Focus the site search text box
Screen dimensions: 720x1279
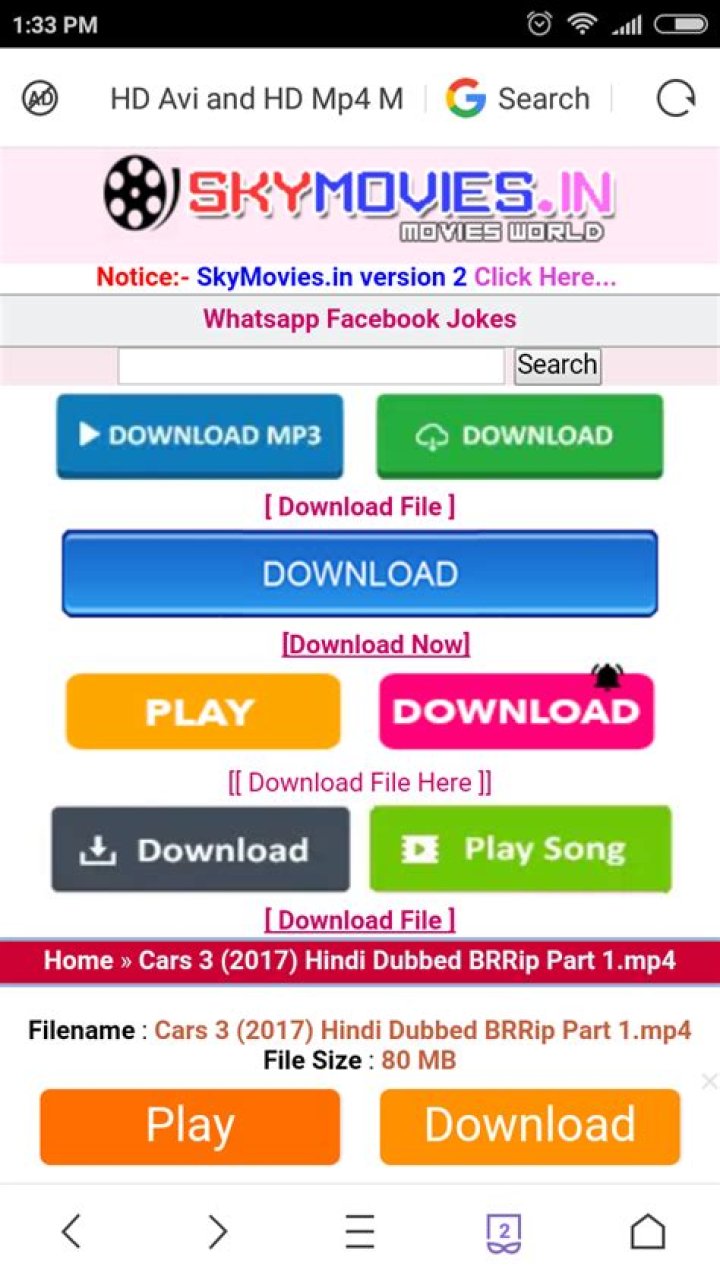(x=311, y=366)
